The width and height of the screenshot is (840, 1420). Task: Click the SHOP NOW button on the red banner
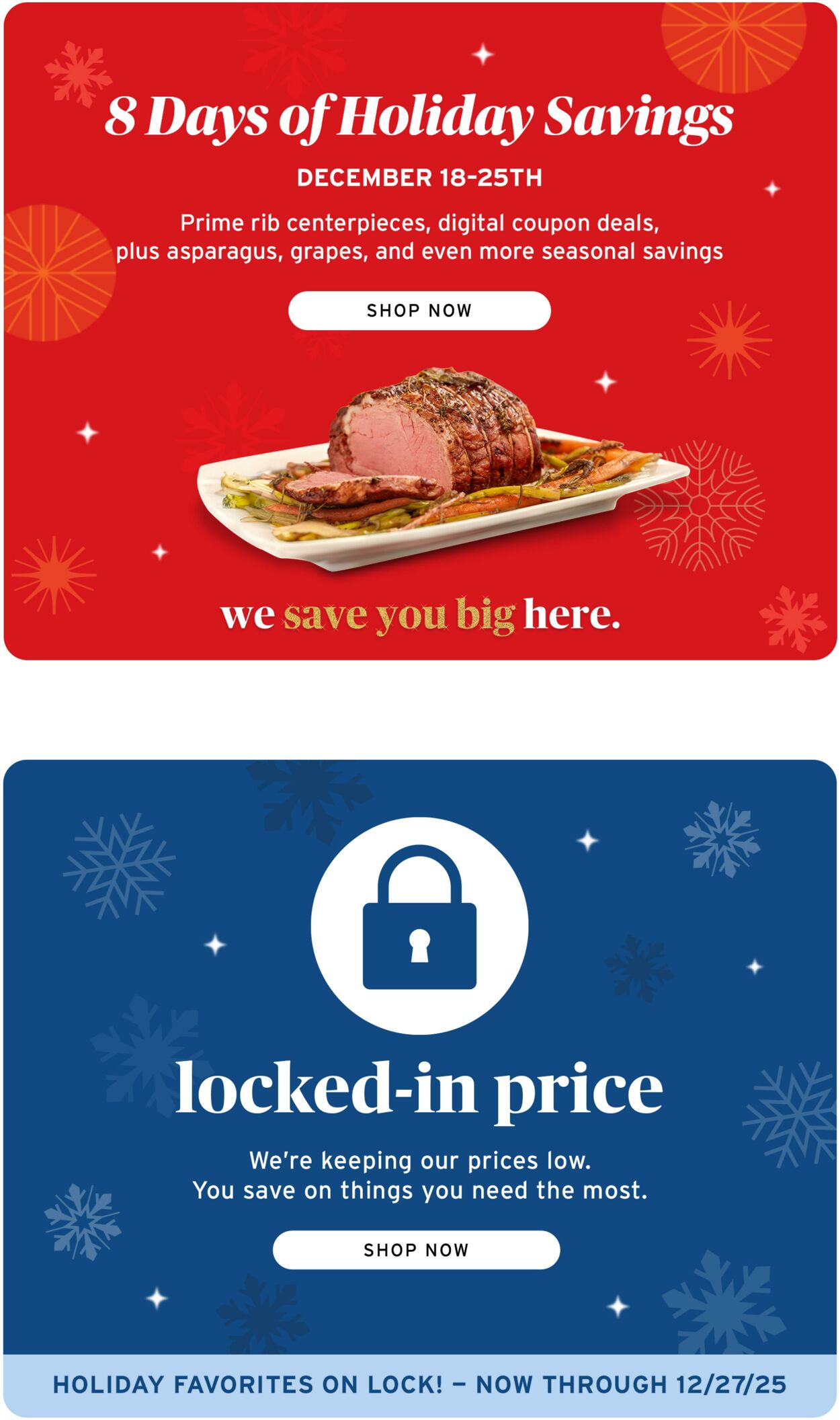coord(420,310)
